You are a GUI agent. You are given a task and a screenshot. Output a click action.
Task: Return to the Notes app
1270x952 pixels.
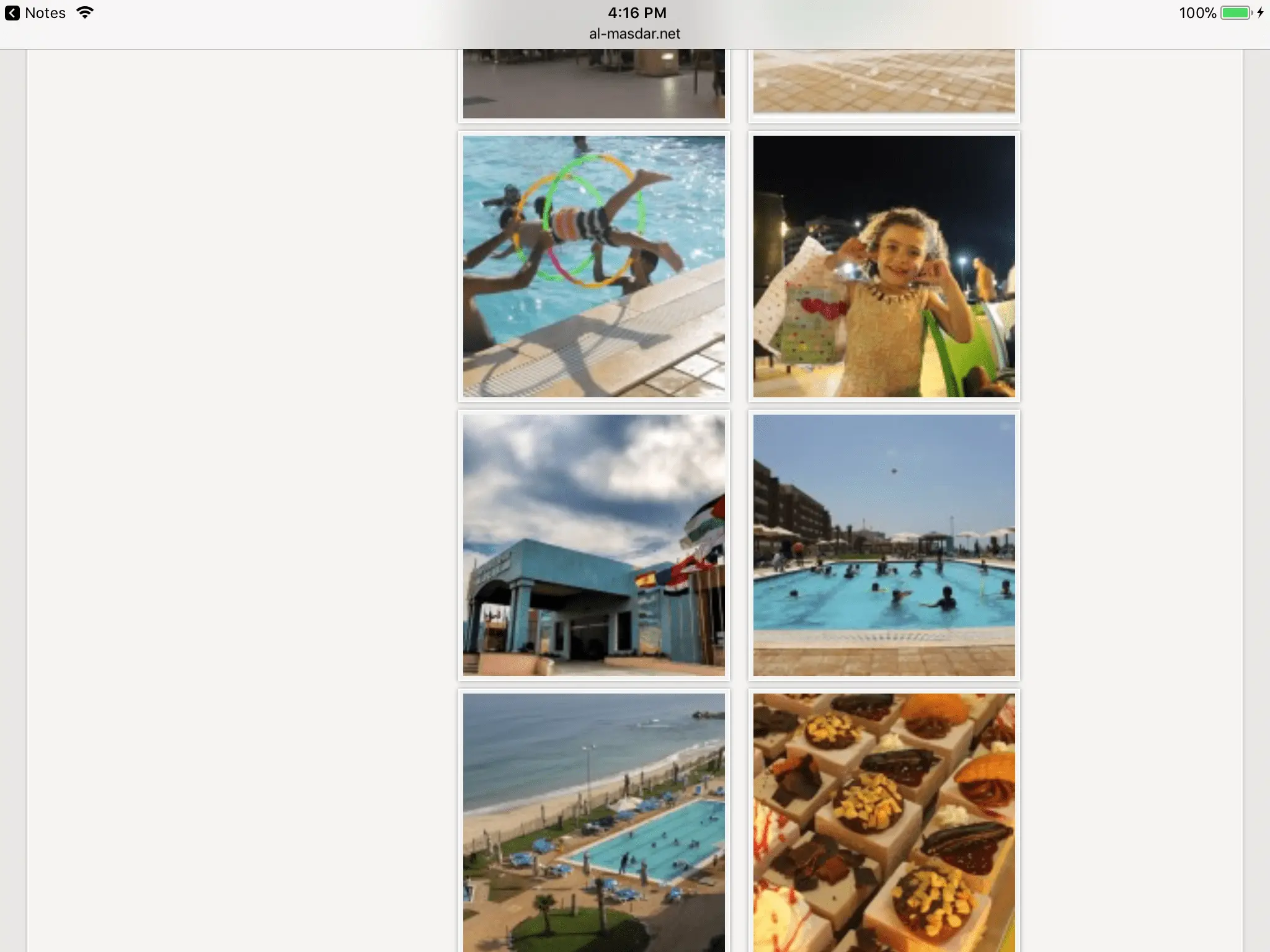point(35,13)
